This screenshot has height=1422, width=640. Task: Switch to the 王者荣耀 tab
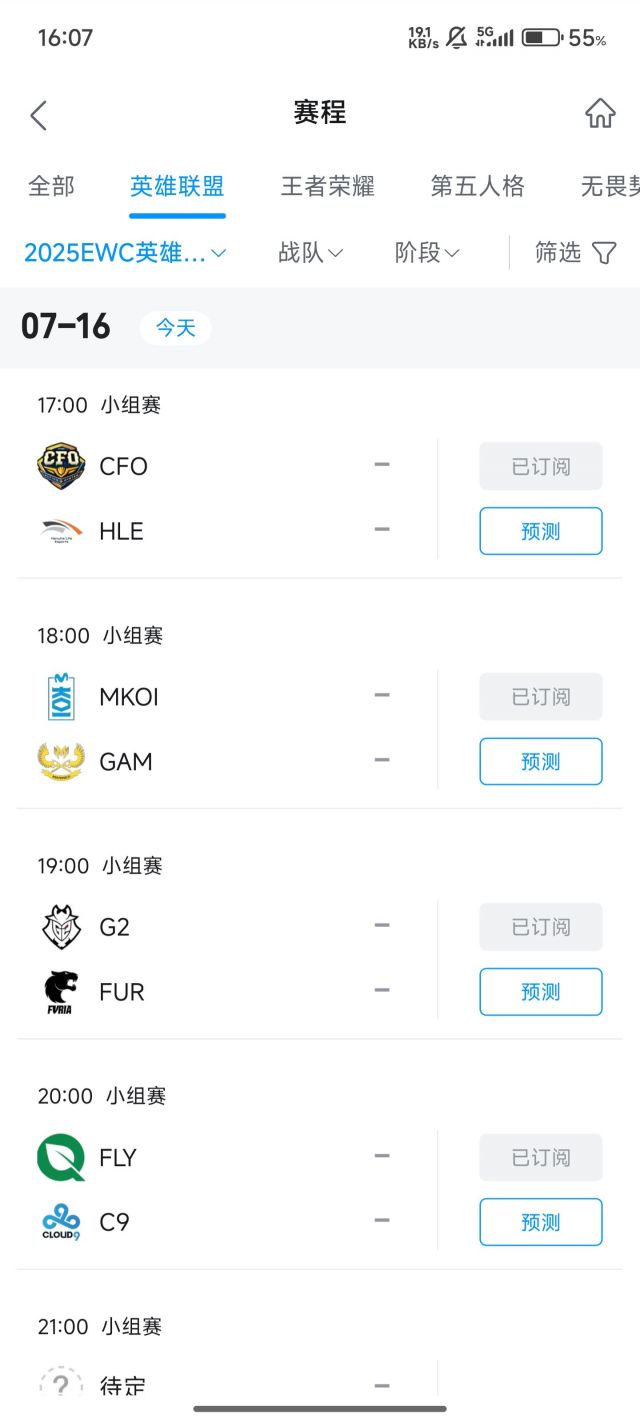(327, 186)
